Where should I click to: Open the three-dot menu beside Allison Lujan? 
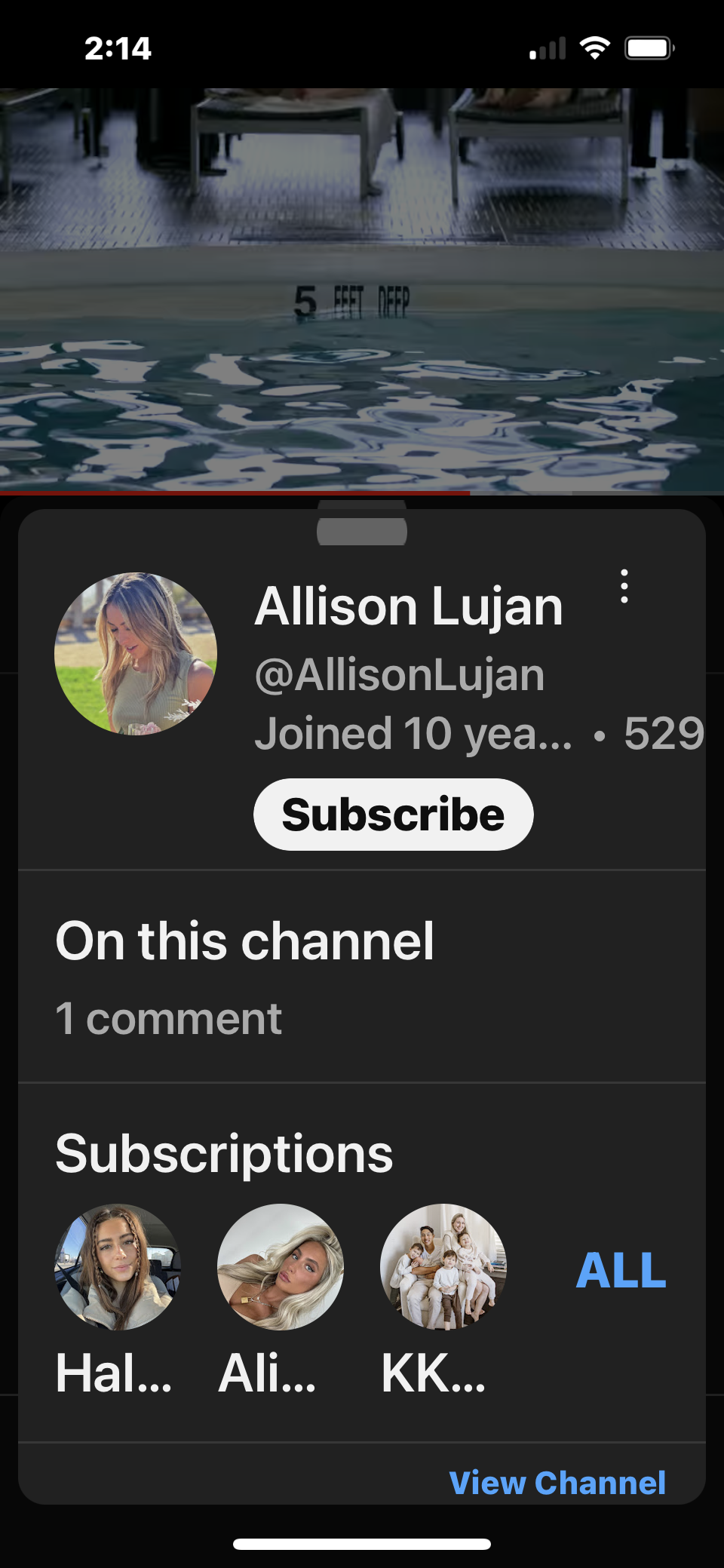[x=624, y=586]
